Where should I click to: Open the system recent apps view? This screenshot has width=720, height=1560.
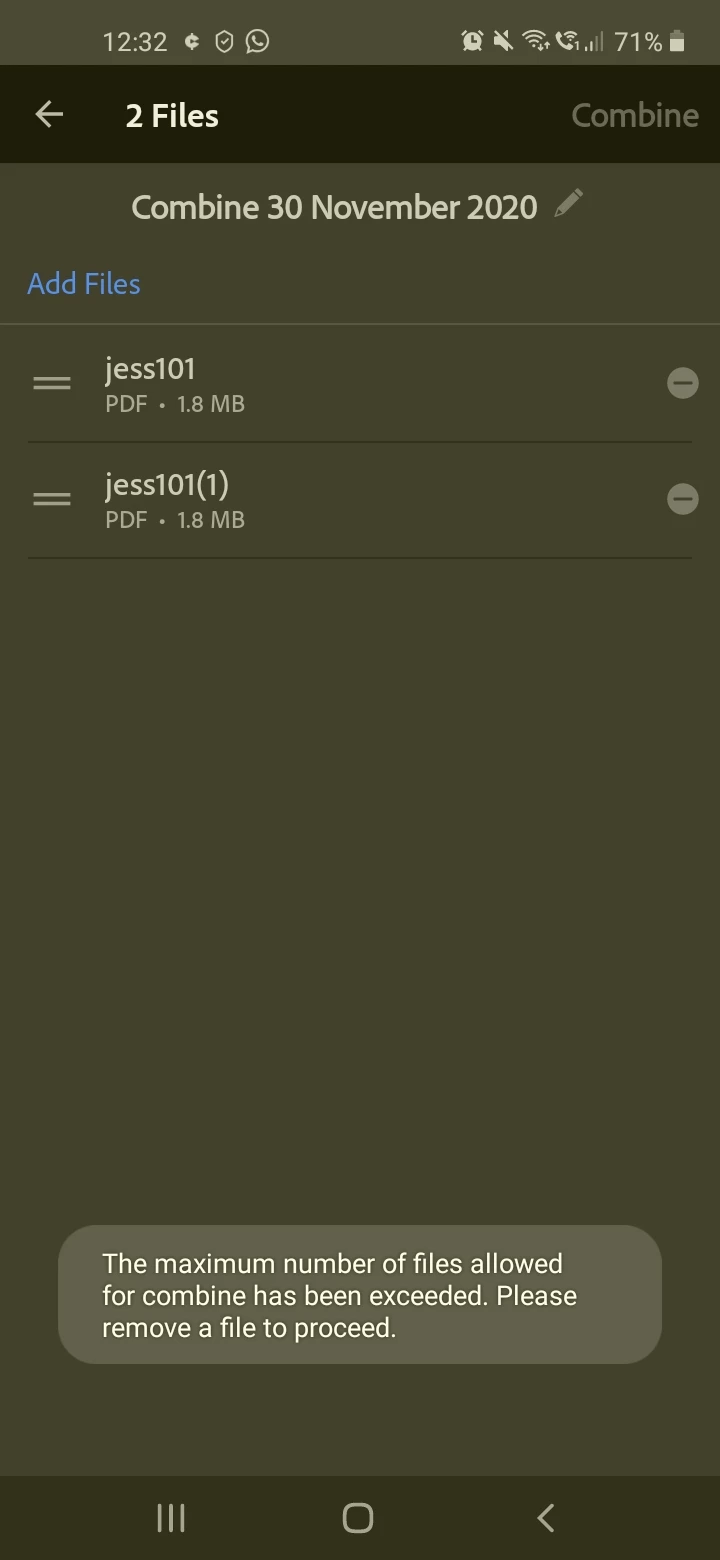(x=171, y=1518)
